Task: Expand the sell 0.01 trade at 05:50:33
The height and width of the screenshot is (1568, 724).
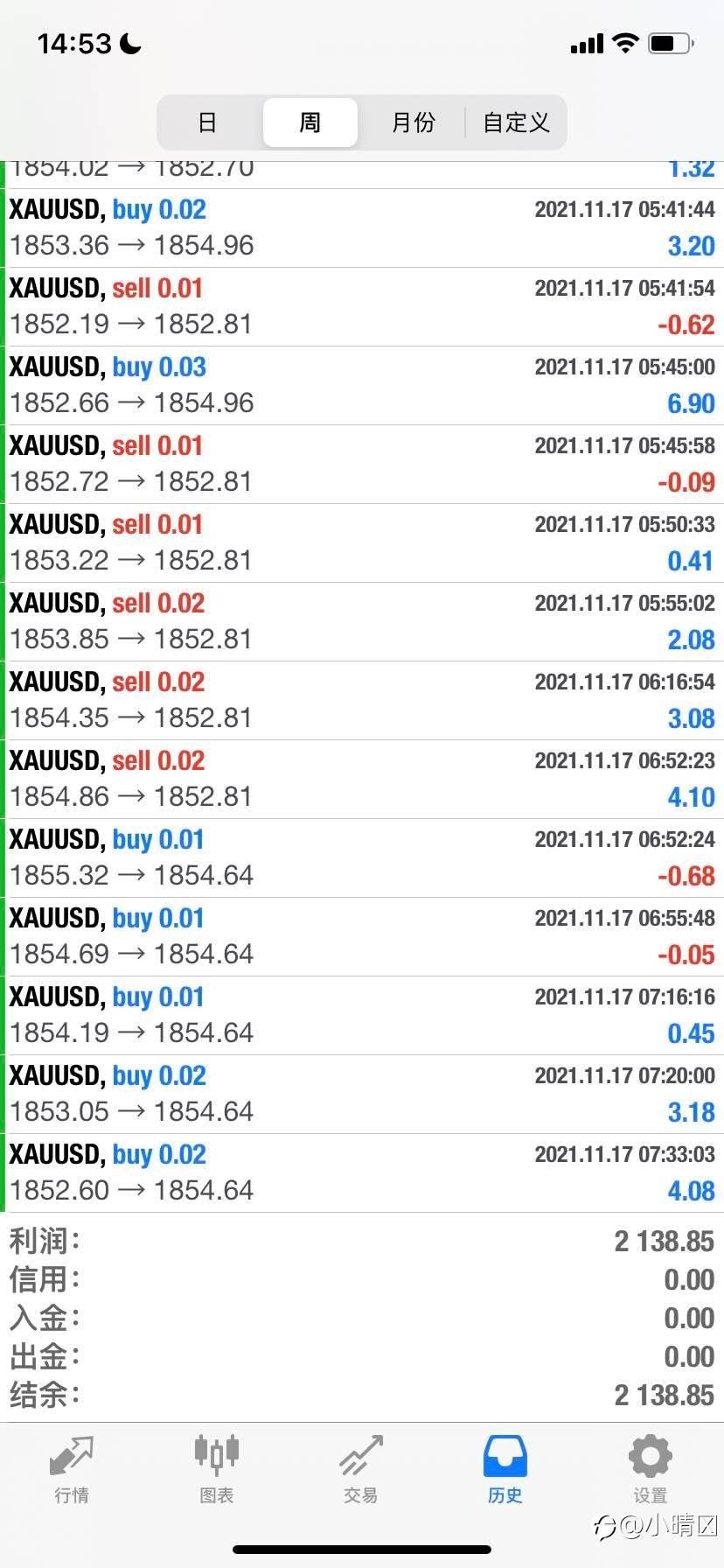Action: [x=362, y=543]
